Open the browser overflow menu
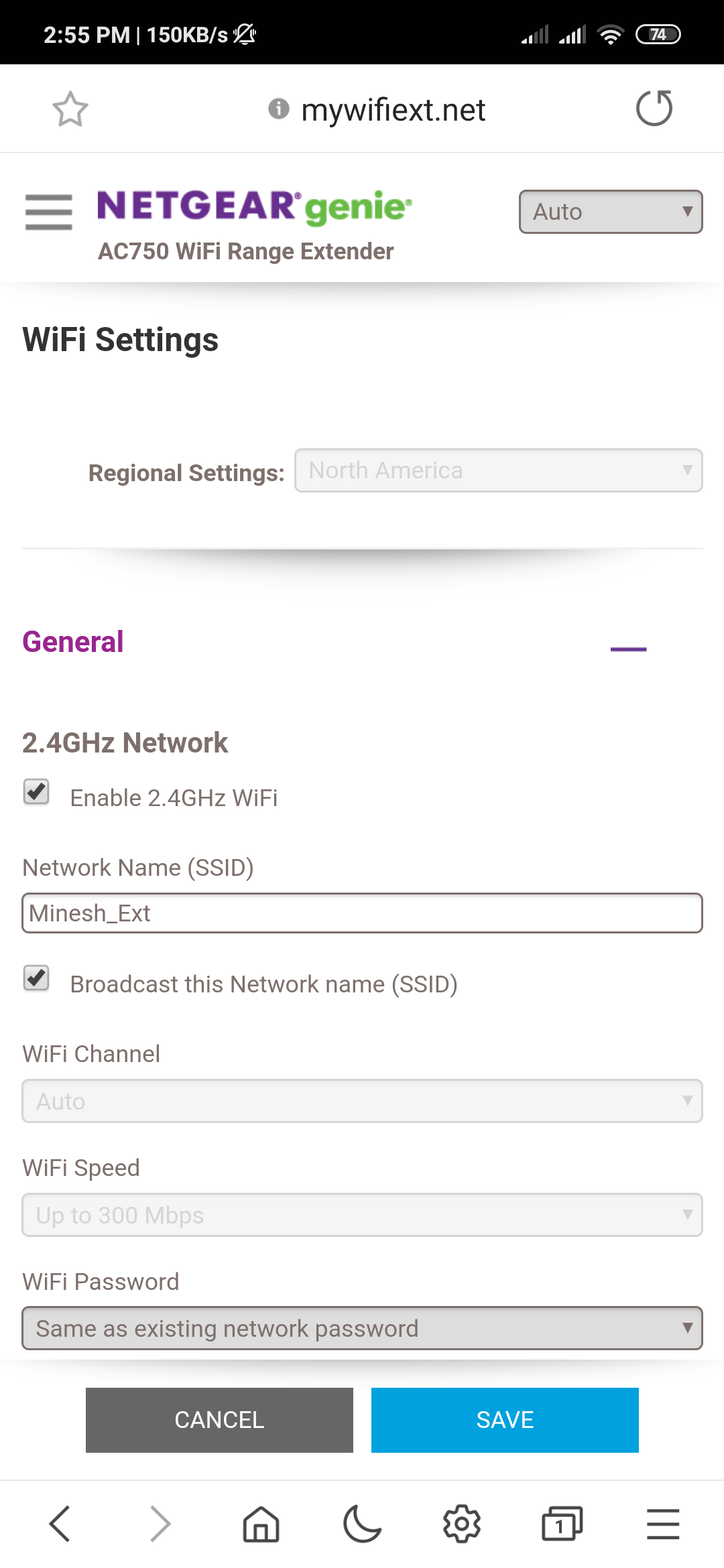 pos(663,1524)
